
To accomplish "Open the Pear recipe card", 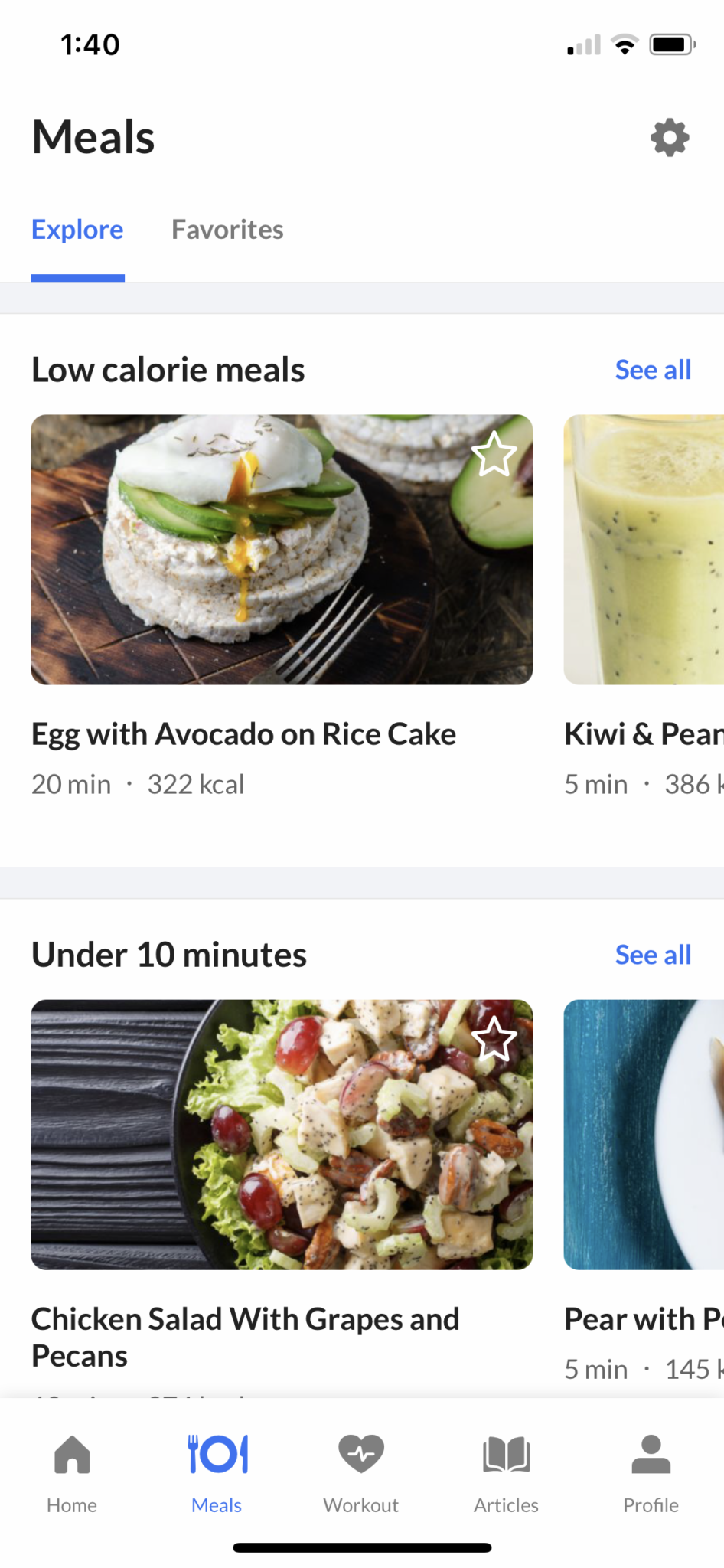I will coord(644,1135).
